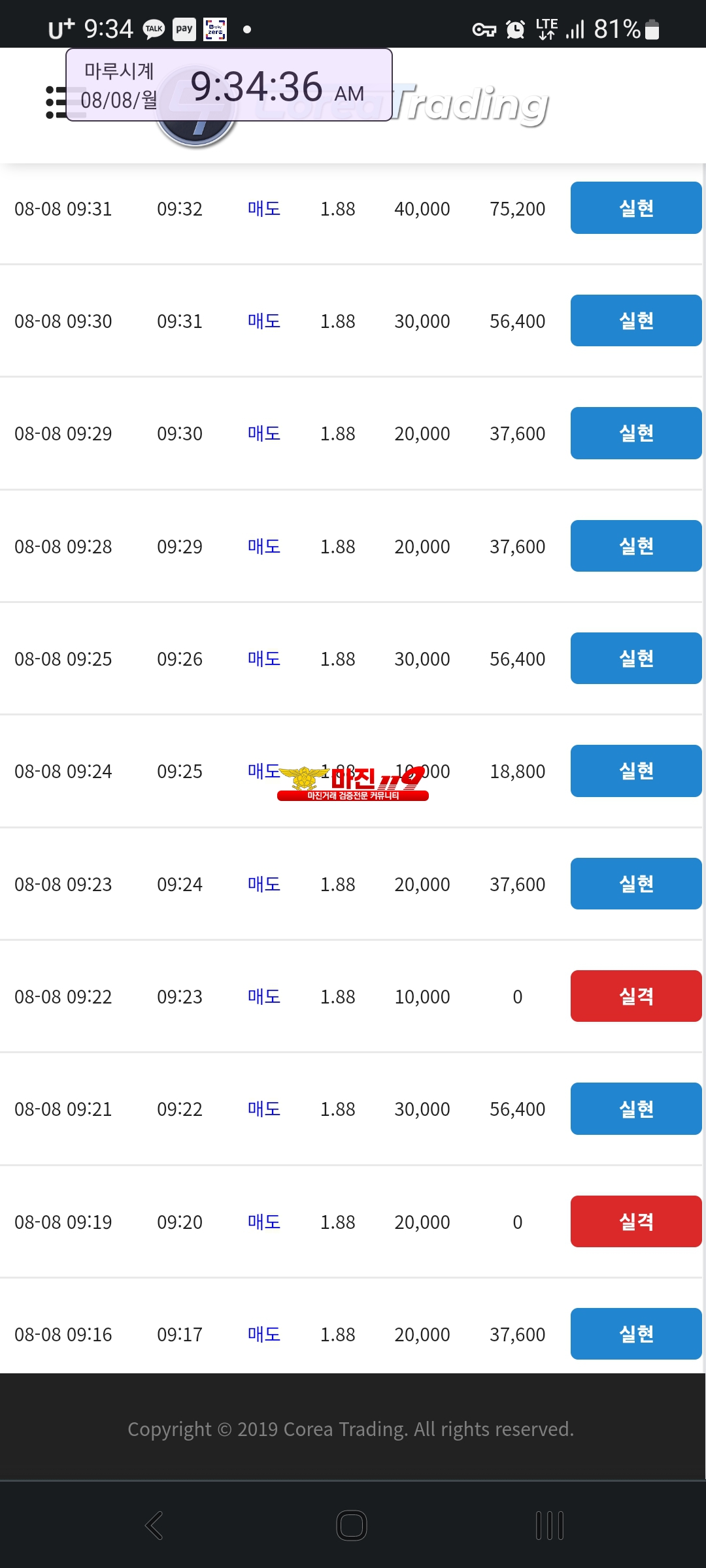Select 실현 on the 08-08 09:29 row
The height and width of the screenshot is (1568, 706).
(x=635, y=433)
